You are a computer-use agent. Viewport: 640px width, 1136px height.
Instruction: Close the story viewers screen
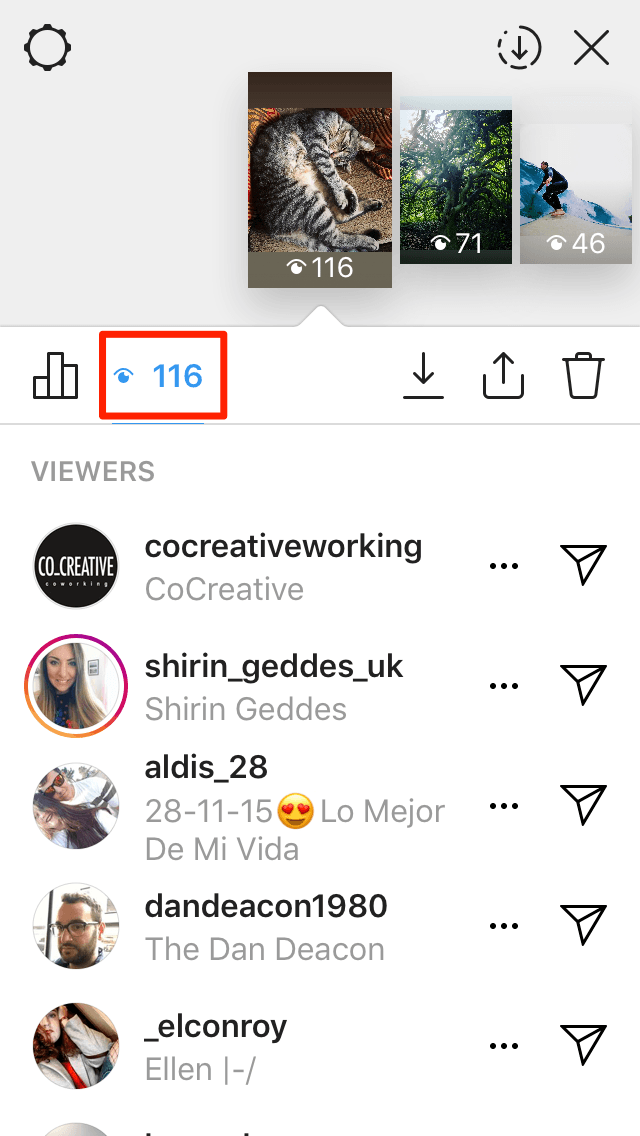click(592, 47)
